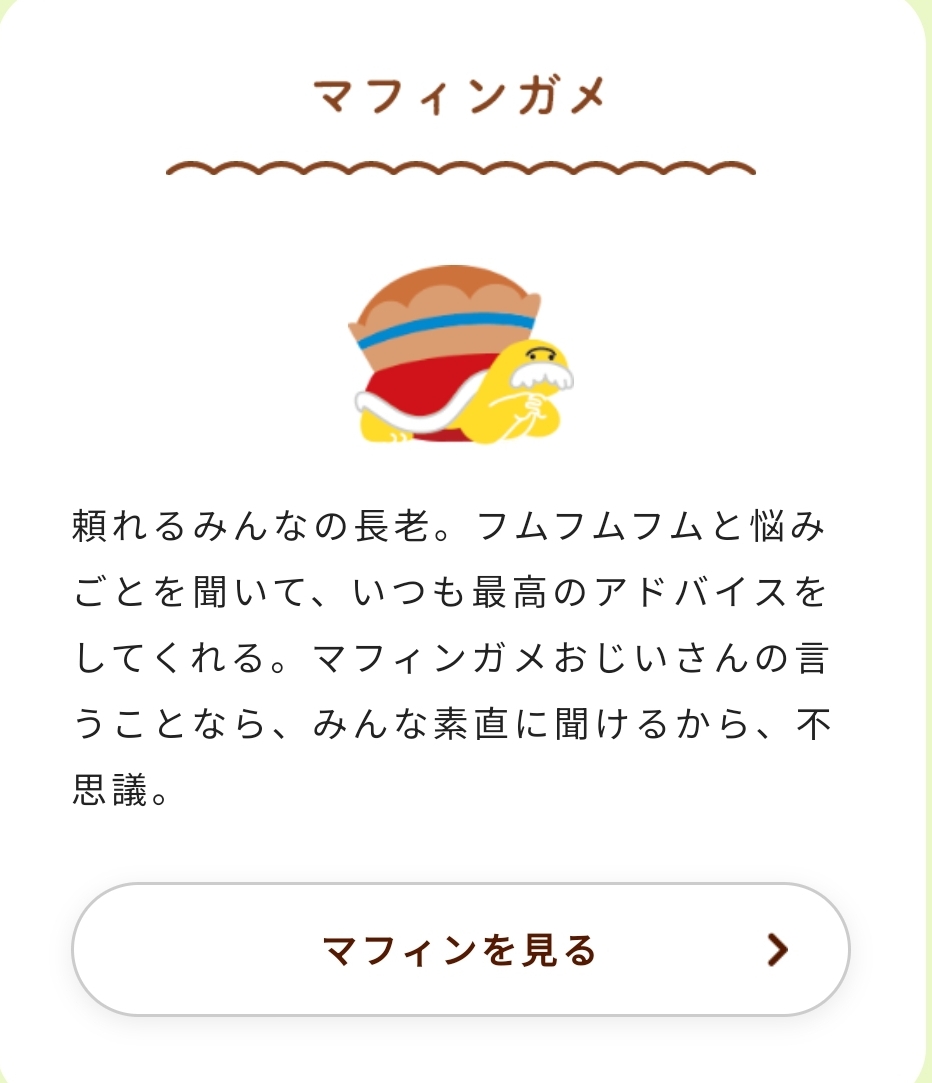This screenshot has height=1083, width=932.
Task: Open the マフィンを見る button
Action: (461, 950)
